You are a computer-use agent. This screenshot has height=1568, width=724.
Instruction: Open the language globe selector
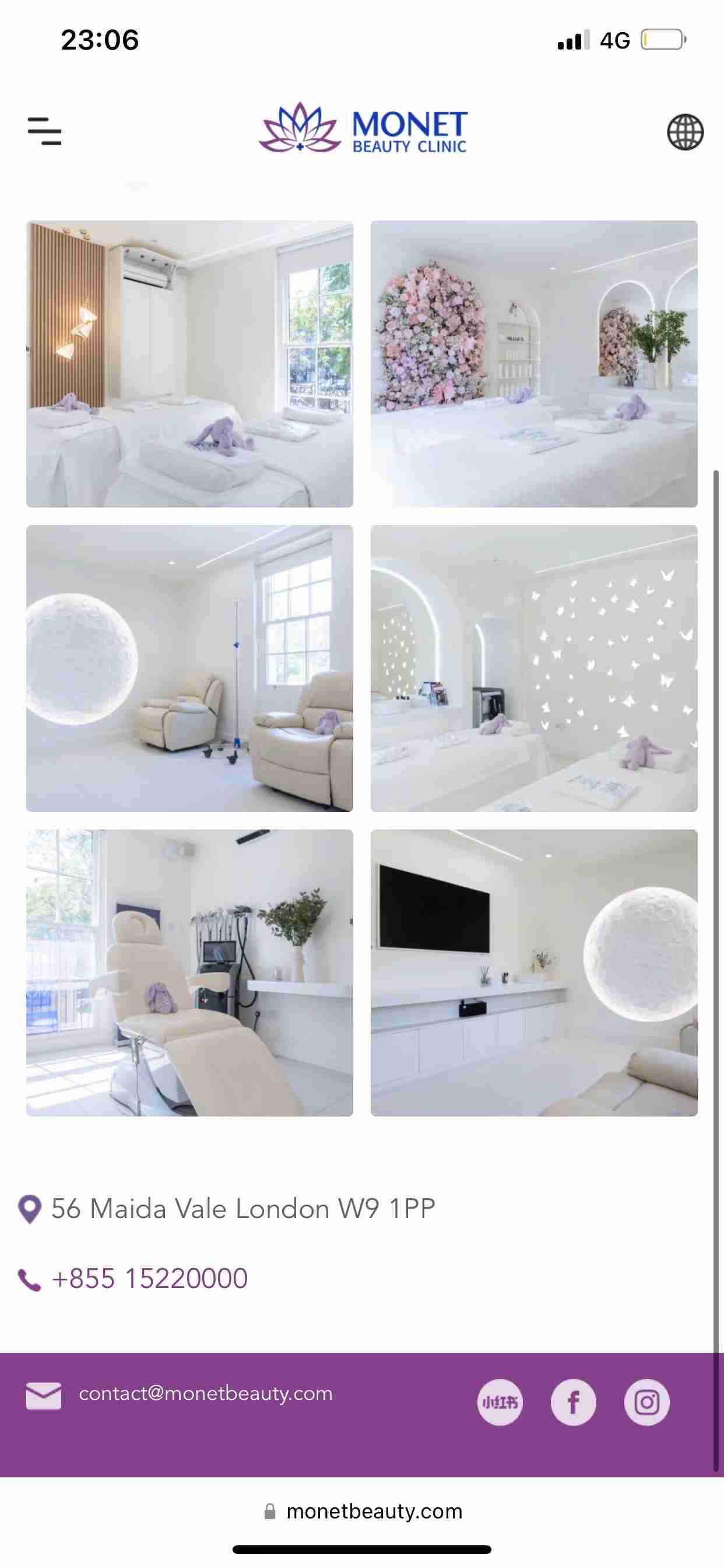coord(685,132)
